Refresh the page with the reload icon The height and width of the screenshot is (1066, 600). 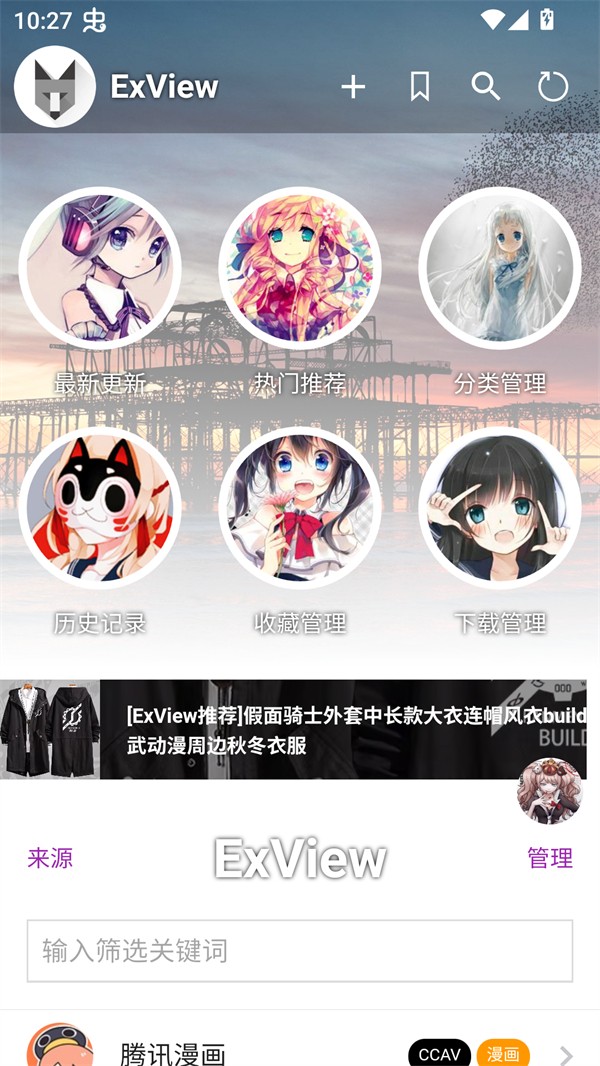pos(553,87)
